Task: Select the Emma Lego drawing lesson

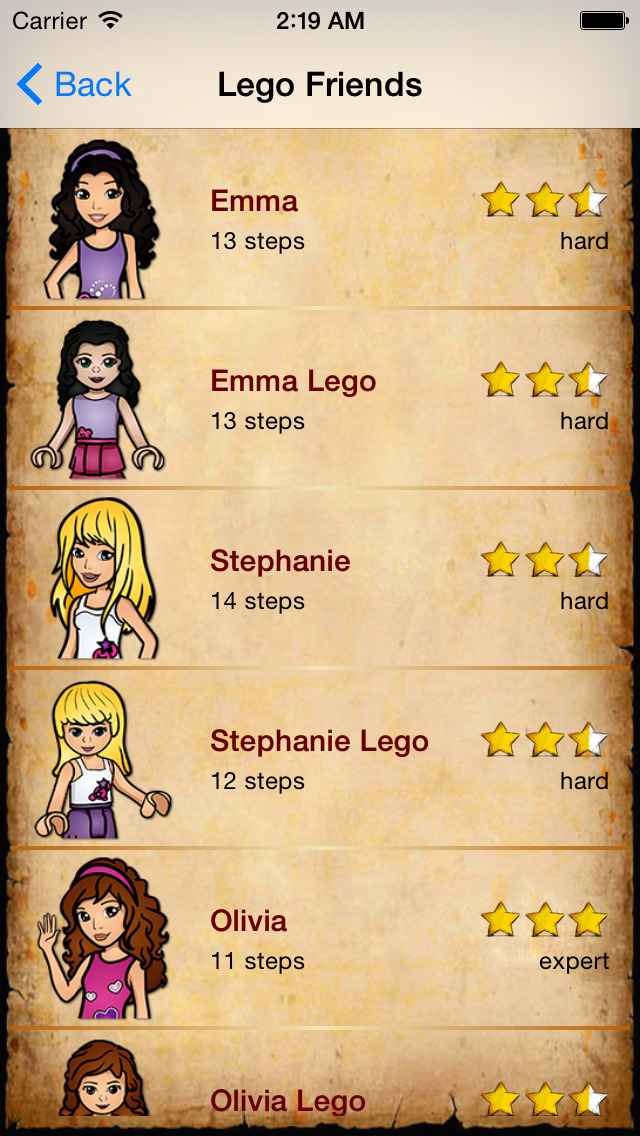Action: click(320, 400)
